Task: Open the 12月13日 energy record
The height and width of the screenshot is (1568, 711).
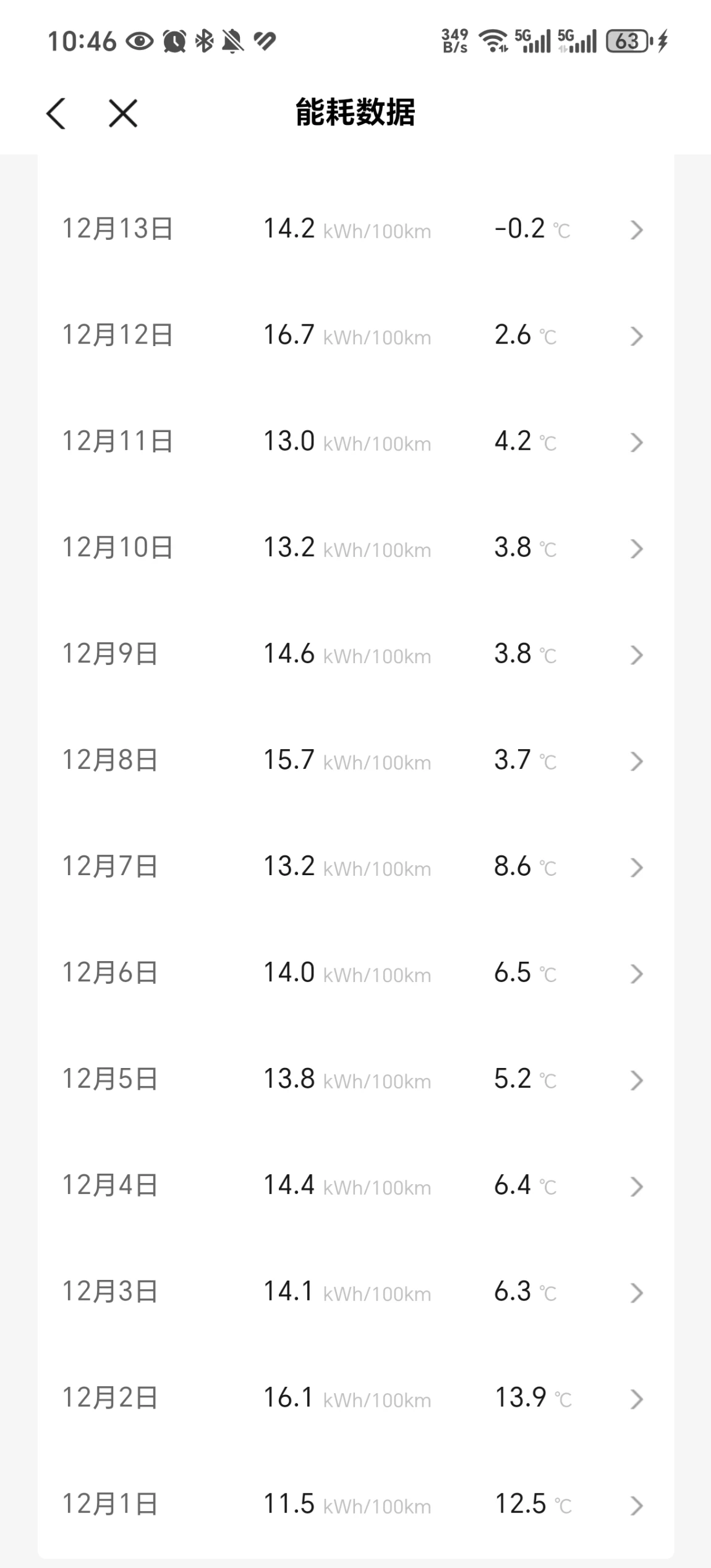Action: 355,229
